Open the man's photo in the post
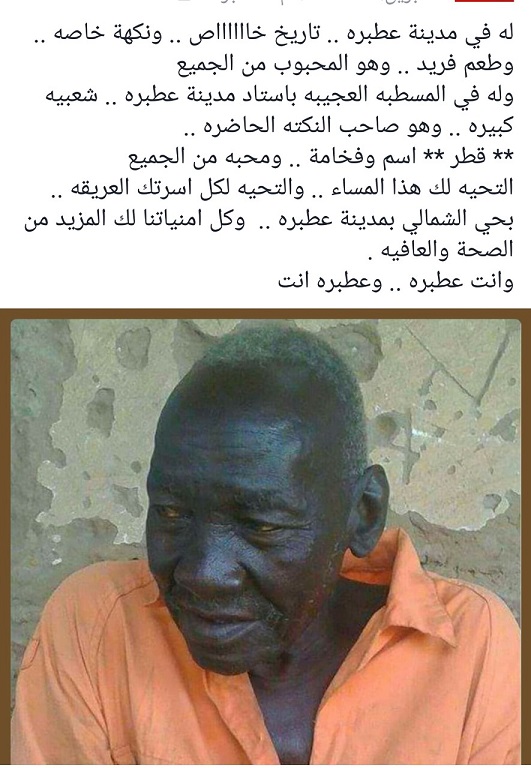This screenshot has width=531, height=768. 266,540
